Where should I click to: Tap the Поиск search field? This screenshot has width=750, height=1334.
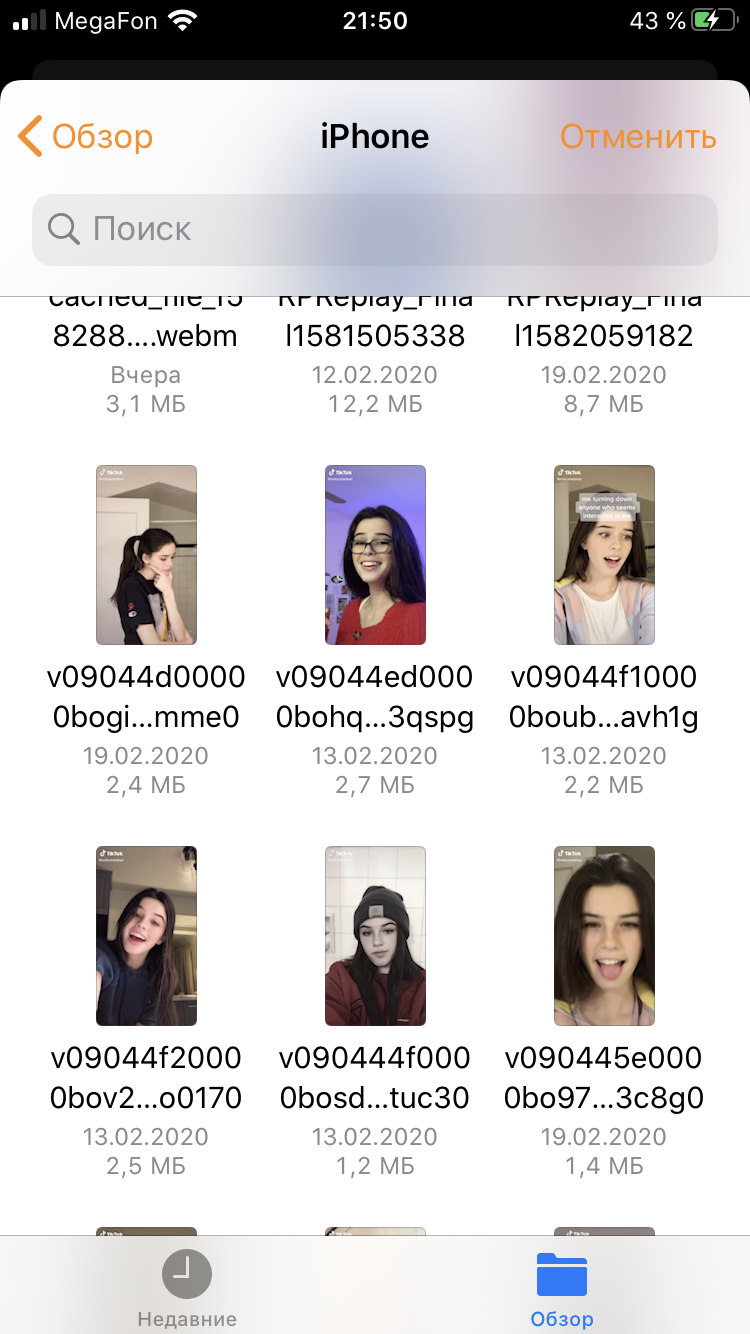[x=375, y=230]
